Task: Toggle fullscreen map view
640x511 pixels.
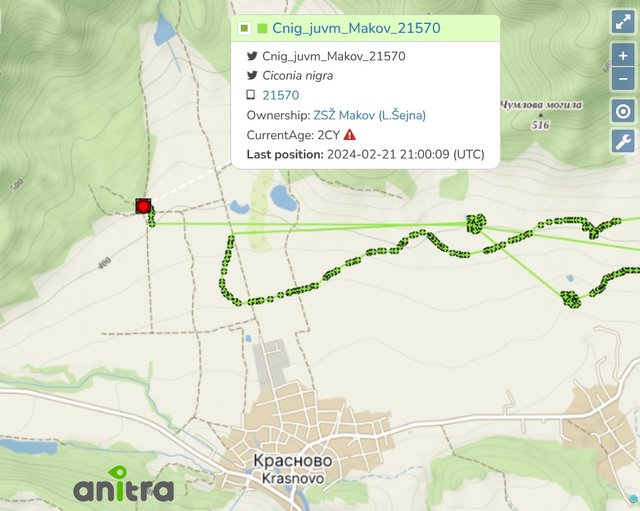Action: click(x=623, y=24)
